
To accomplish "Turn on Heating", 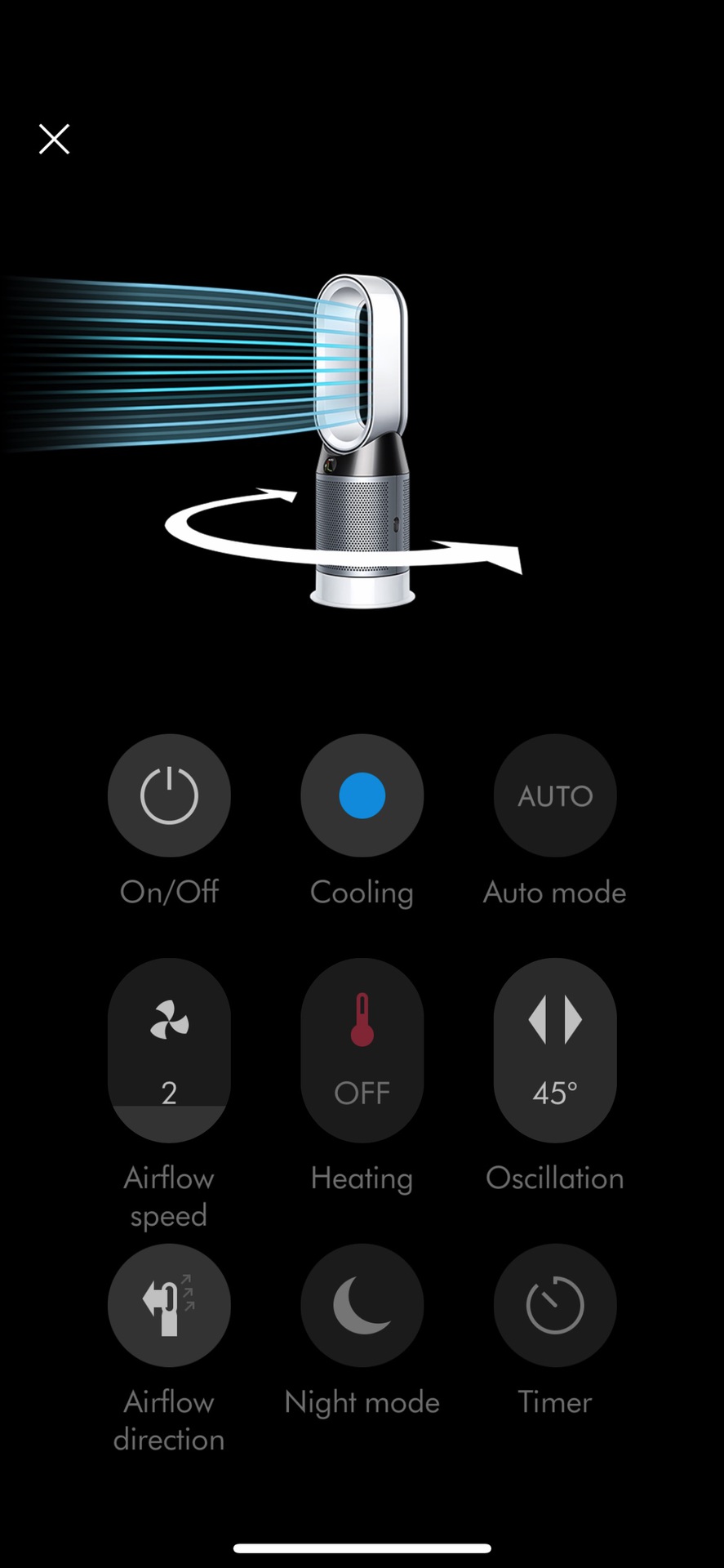I will (x=362, y=1049).
